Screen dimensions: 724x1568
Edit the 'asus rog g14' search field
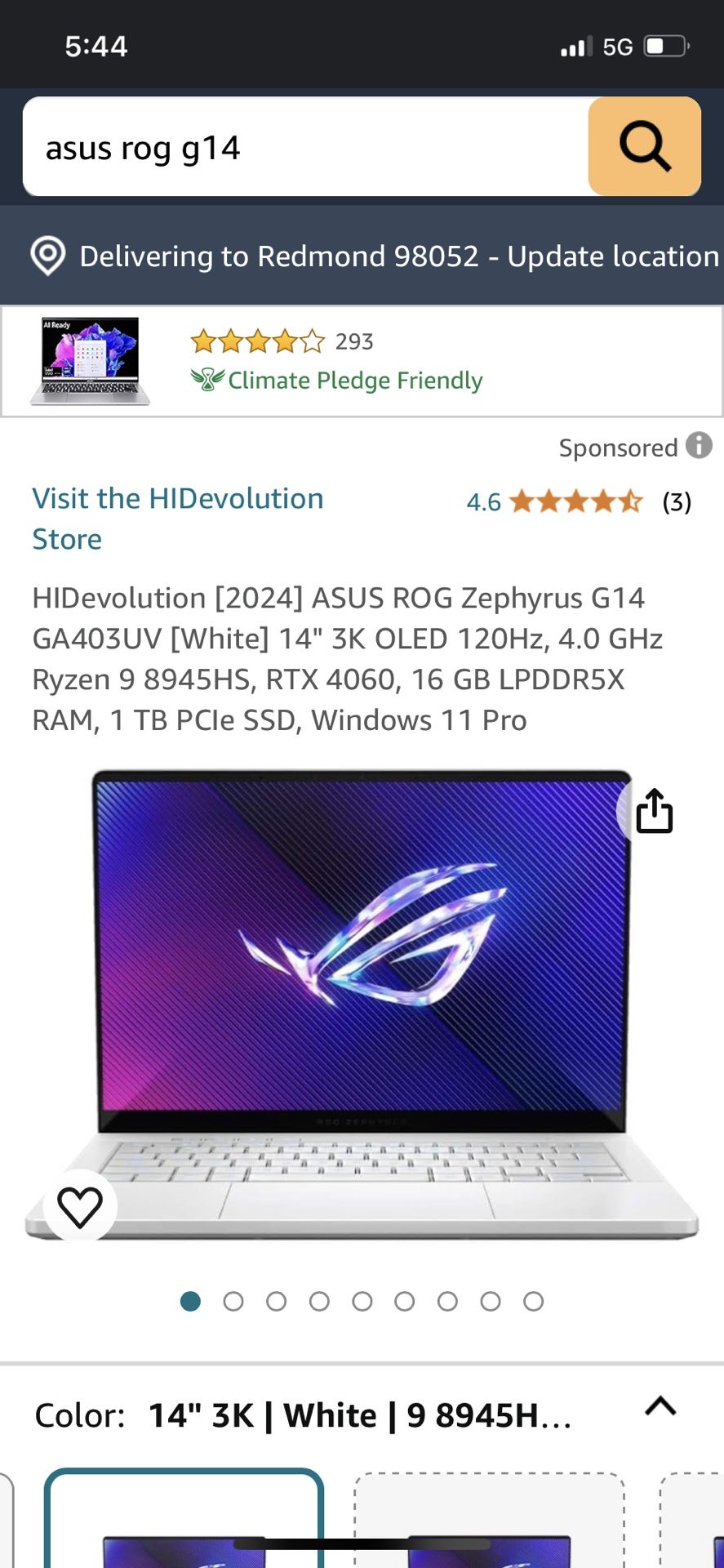(x=305, y=147)
